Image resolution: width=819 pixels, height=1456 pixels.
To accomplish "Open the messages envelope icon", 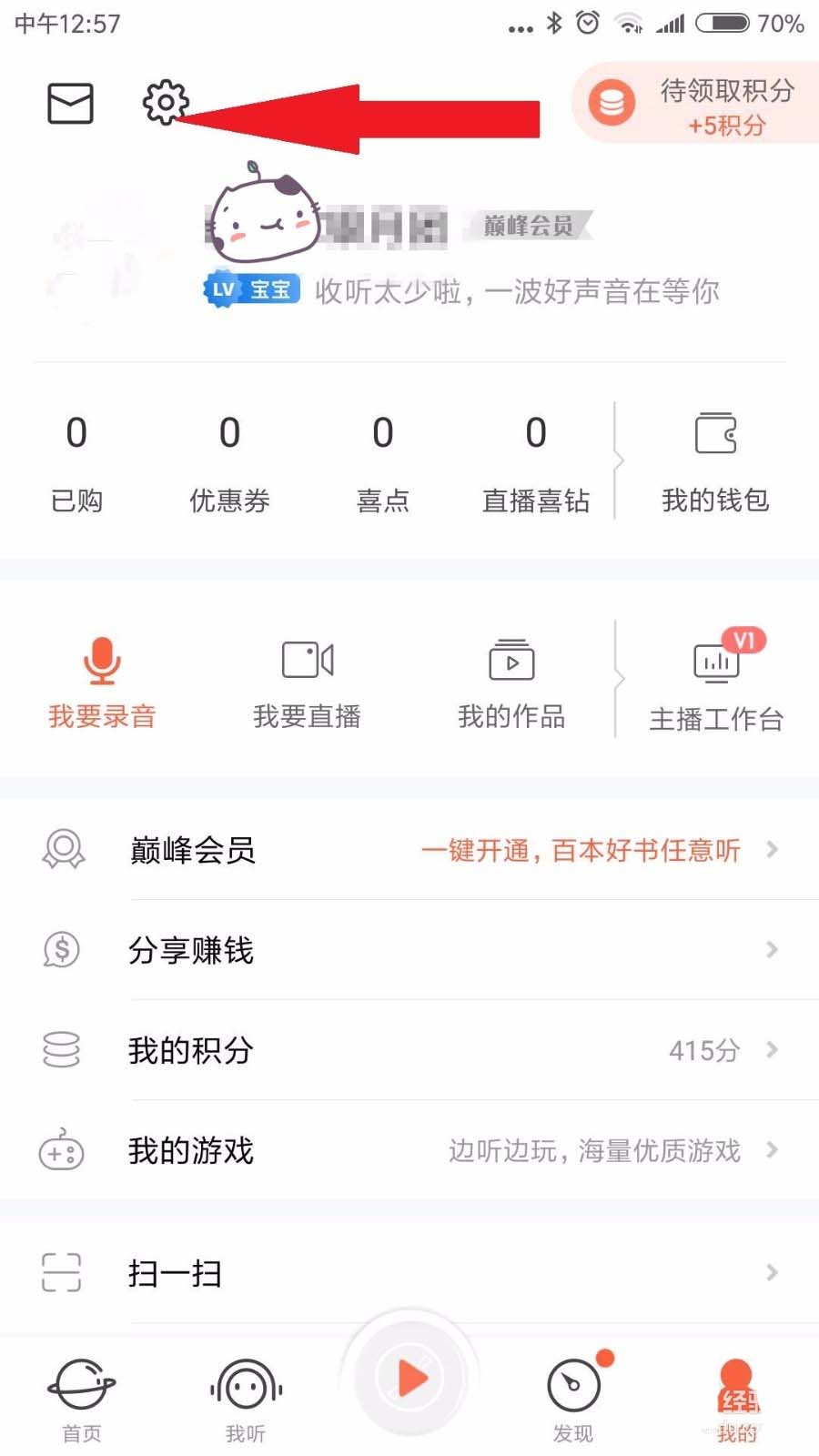I will point(70,103).
